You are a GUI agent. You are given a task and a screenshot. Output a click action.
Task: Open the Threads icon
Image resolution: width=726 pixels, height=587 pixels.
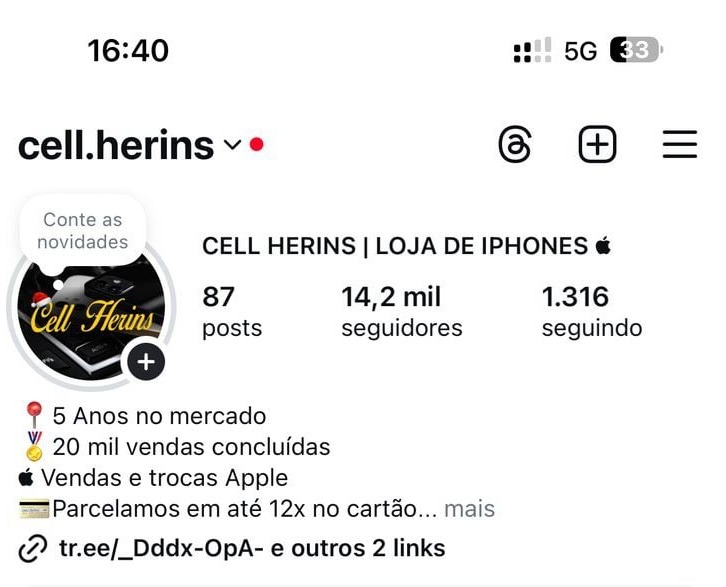pos(515,146)
